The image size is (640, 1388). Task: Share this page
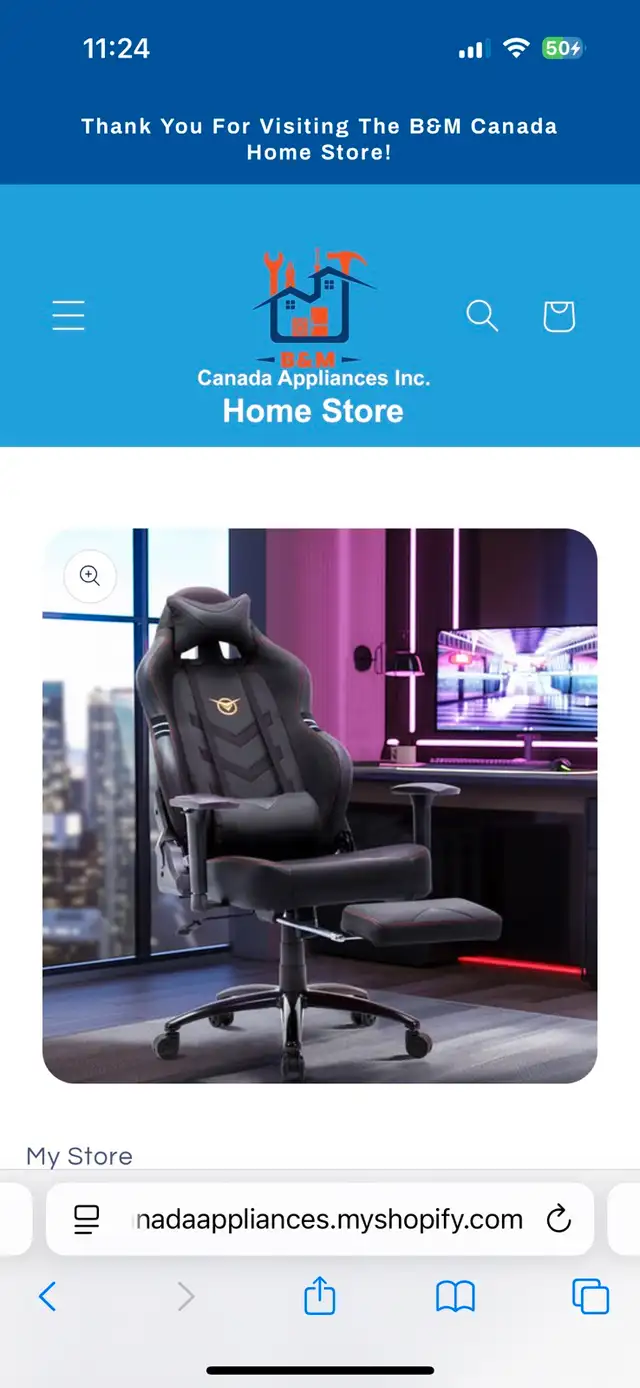319,1296
